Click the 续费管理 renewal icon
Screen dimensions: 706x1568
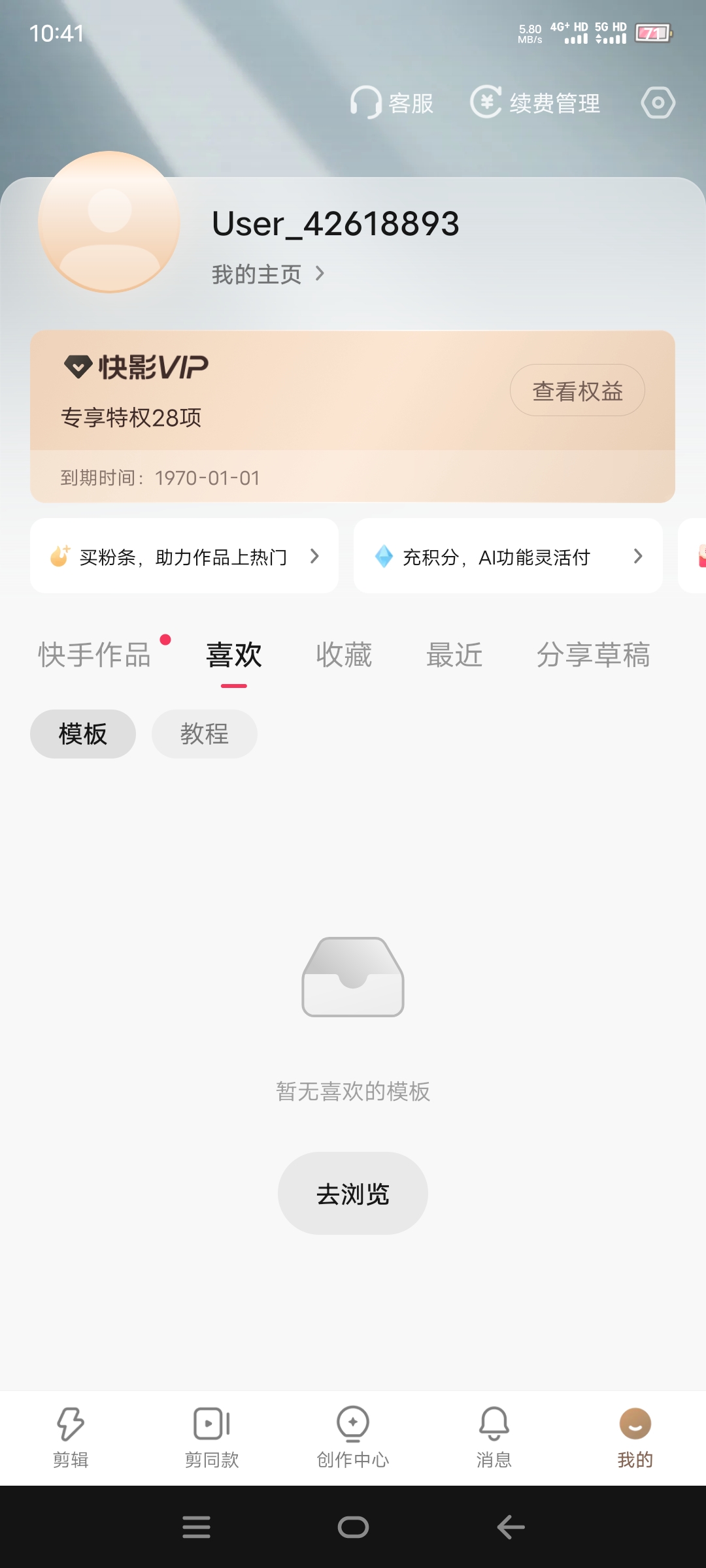[x=486, y=103]
